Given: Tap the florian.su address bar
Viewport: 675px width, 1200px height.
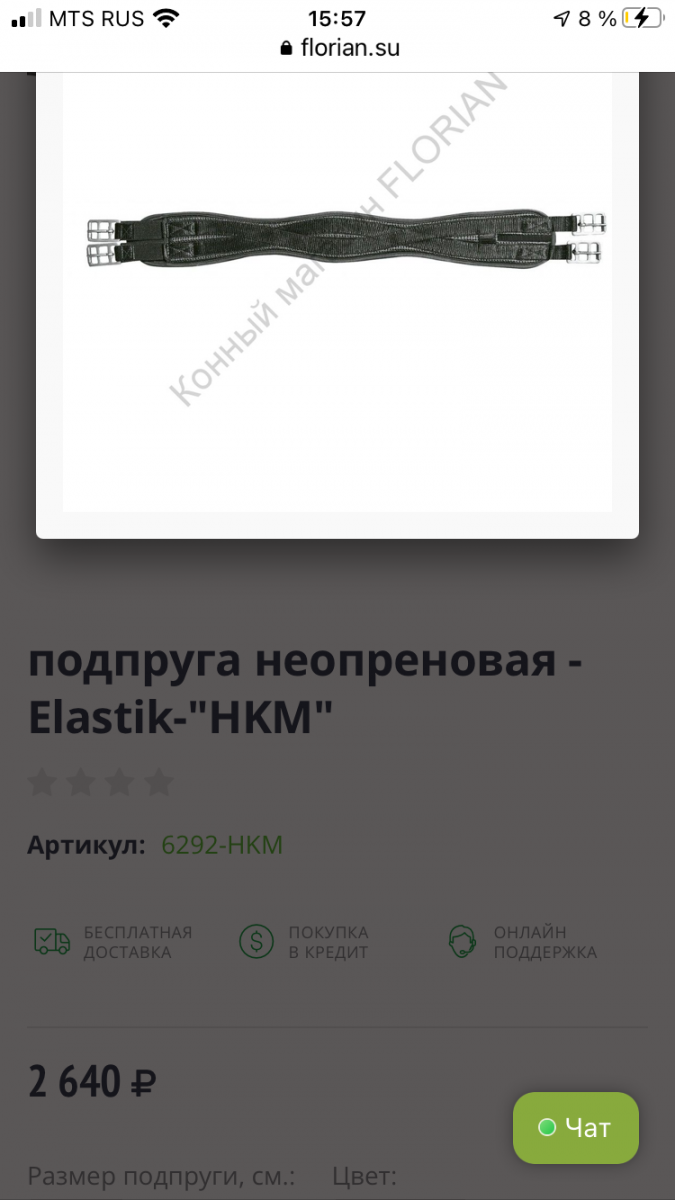Looking at the screenshot, I should point(340,47).
